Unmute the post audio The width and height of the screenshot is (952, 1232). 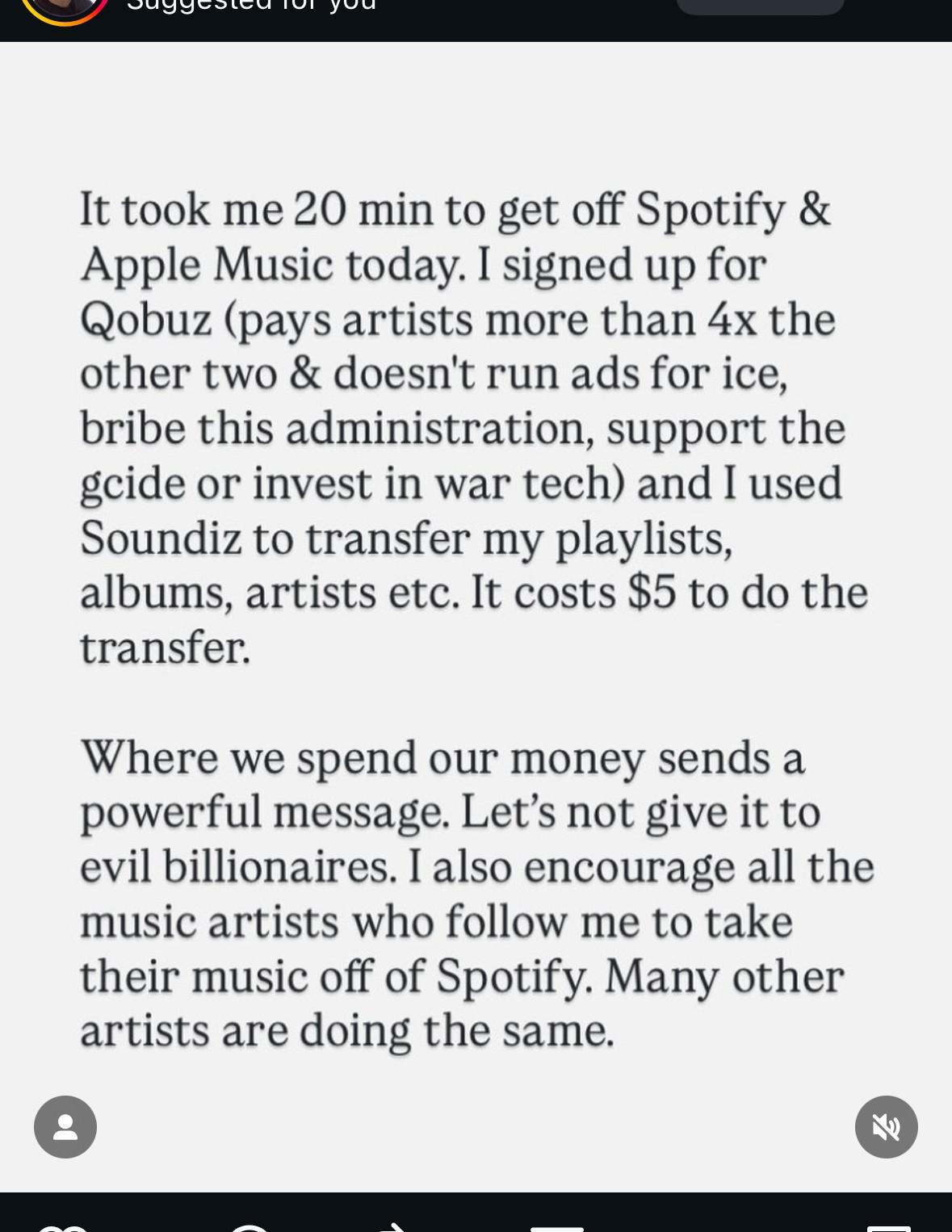click(x=886, y=1126)
